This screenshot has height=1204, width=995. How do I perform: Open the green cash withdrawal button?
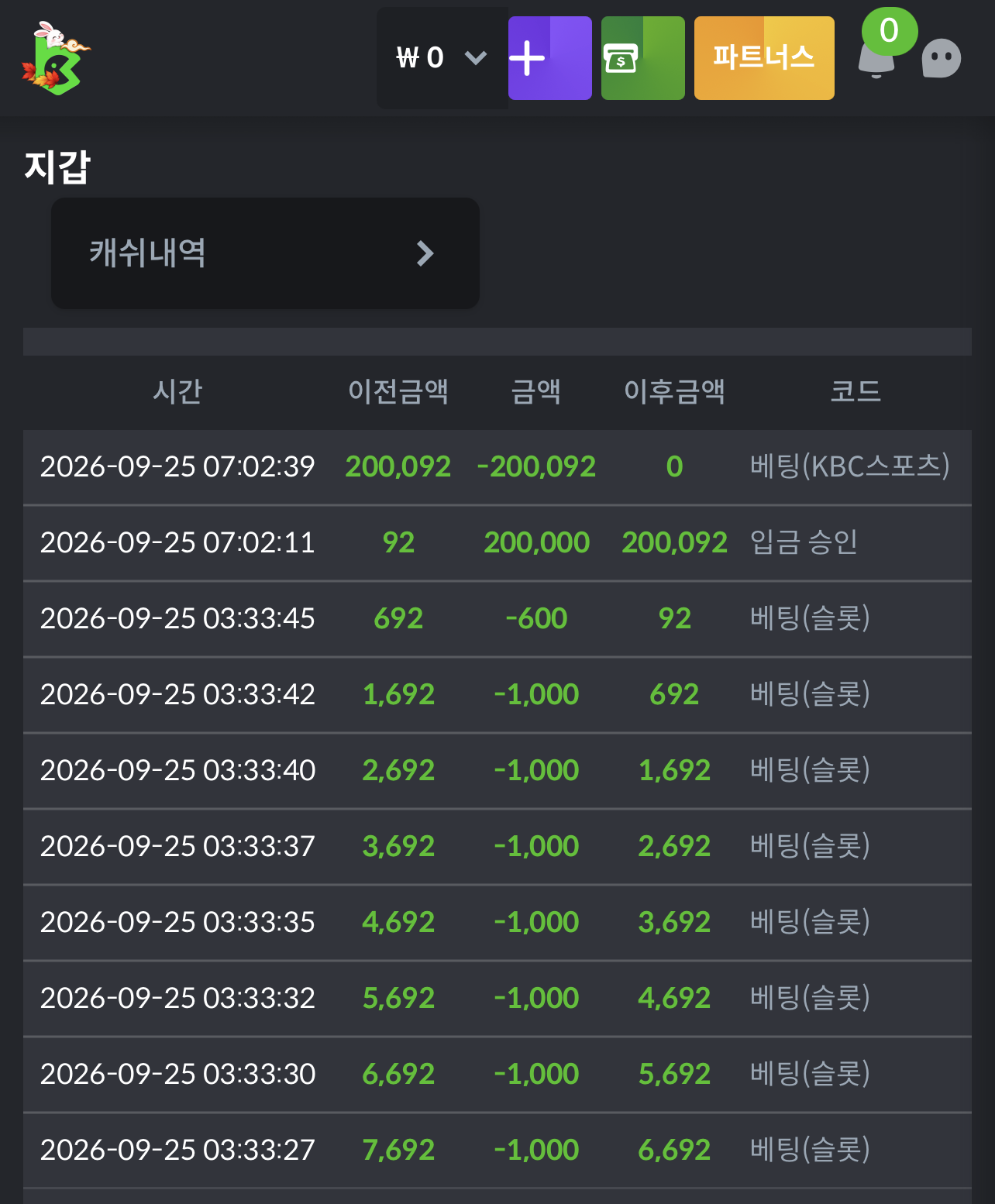643,58
